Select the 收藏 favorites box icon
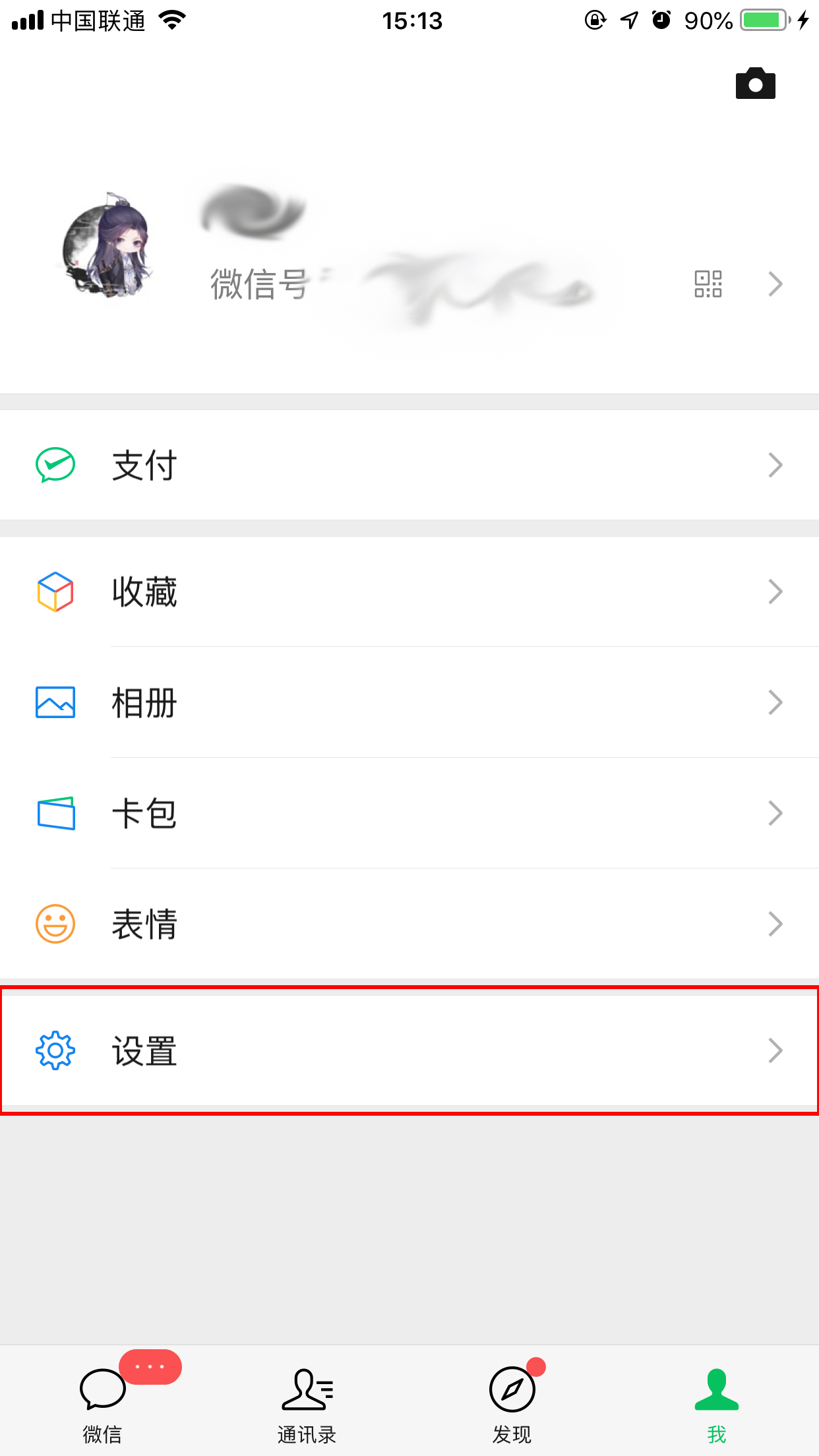 tap(55, 592)
